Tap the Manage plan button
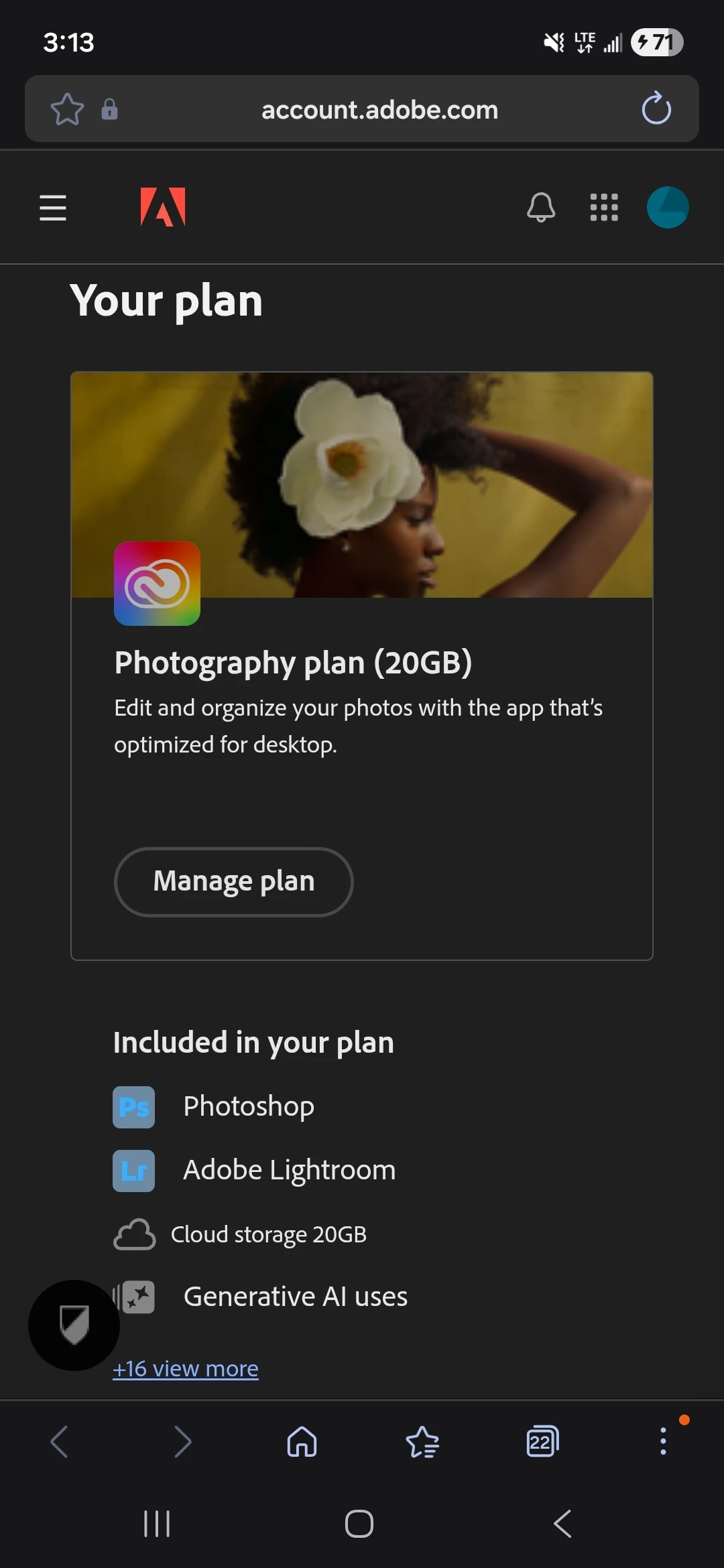This screenshot has height=1568, width=724. 233,881
